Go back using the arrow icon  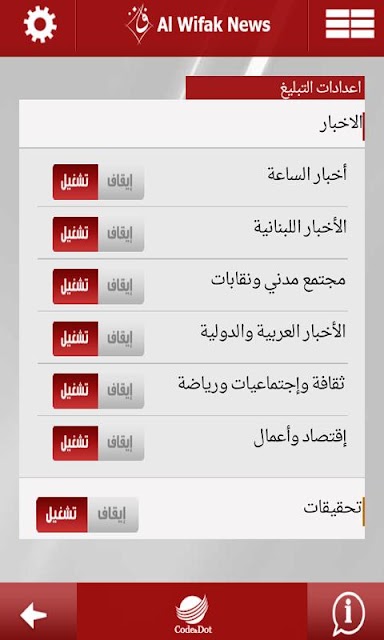pyautogui.click(x=33, y=615)
